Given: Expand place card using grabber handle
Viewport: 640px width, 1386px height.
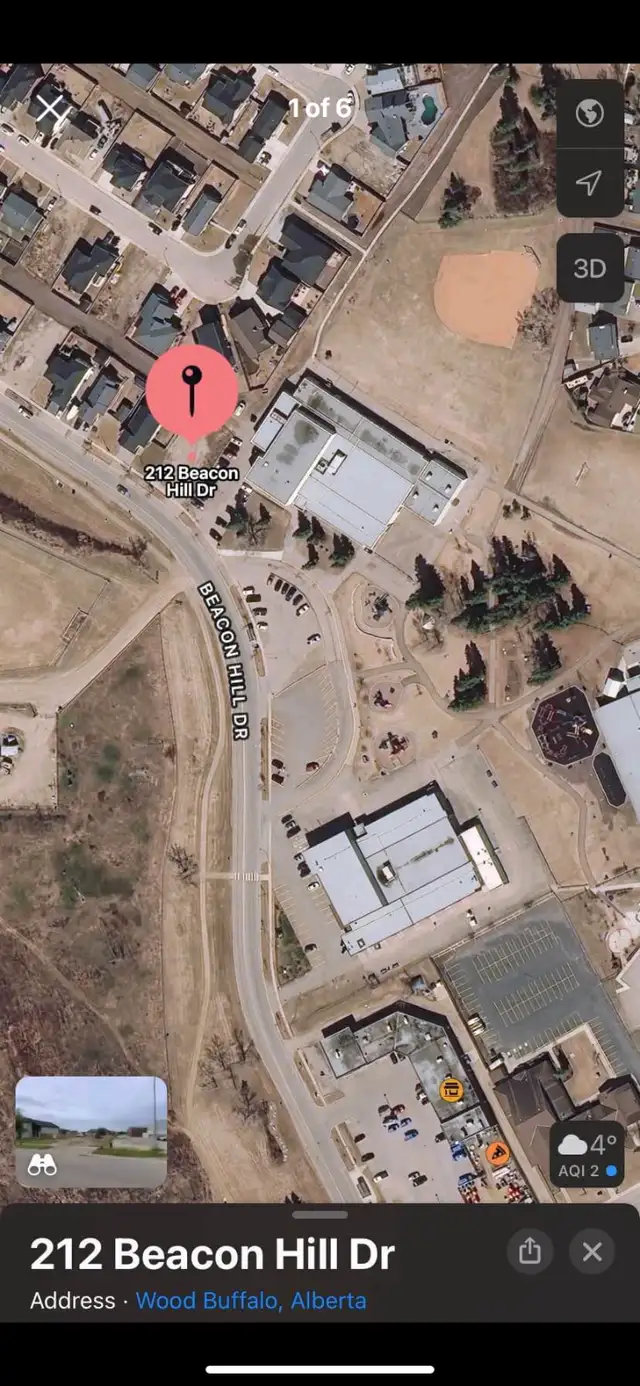Looking at the screenshot, I should coord(320,1215).
